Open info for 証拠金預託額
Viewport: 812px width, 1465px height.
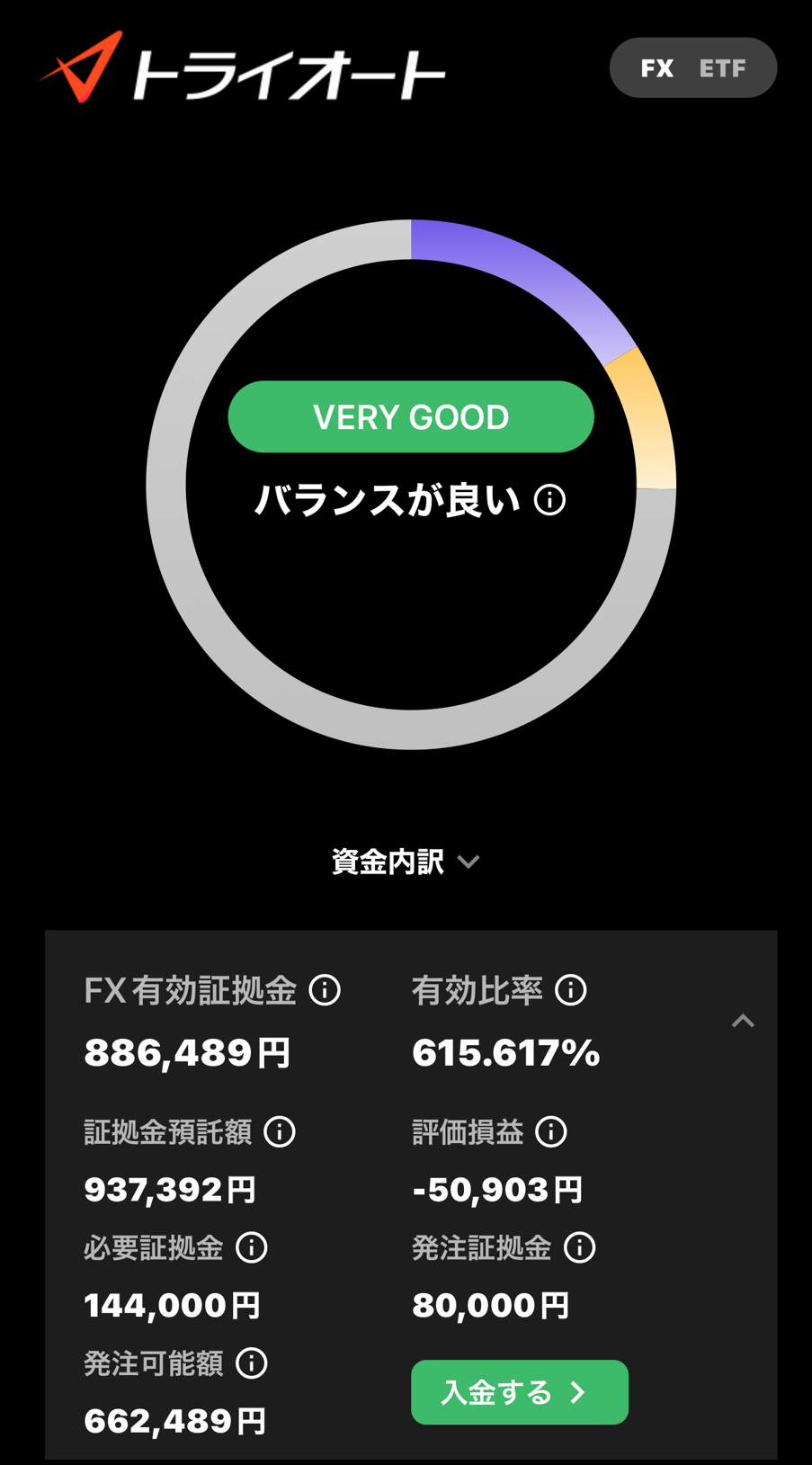point(280,1131)
